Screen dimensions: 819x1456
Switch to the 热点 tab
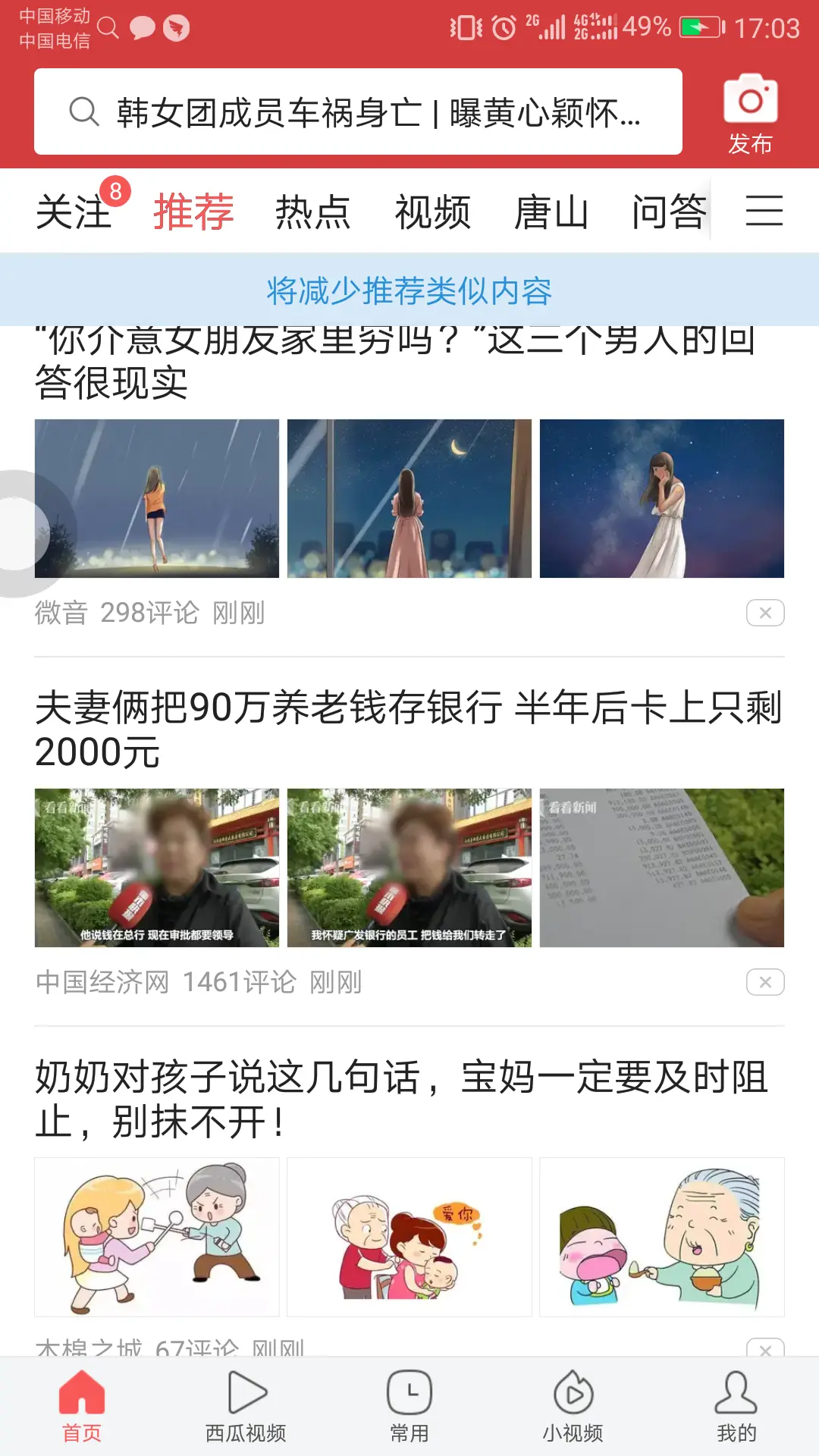click(x=312, y=212)
